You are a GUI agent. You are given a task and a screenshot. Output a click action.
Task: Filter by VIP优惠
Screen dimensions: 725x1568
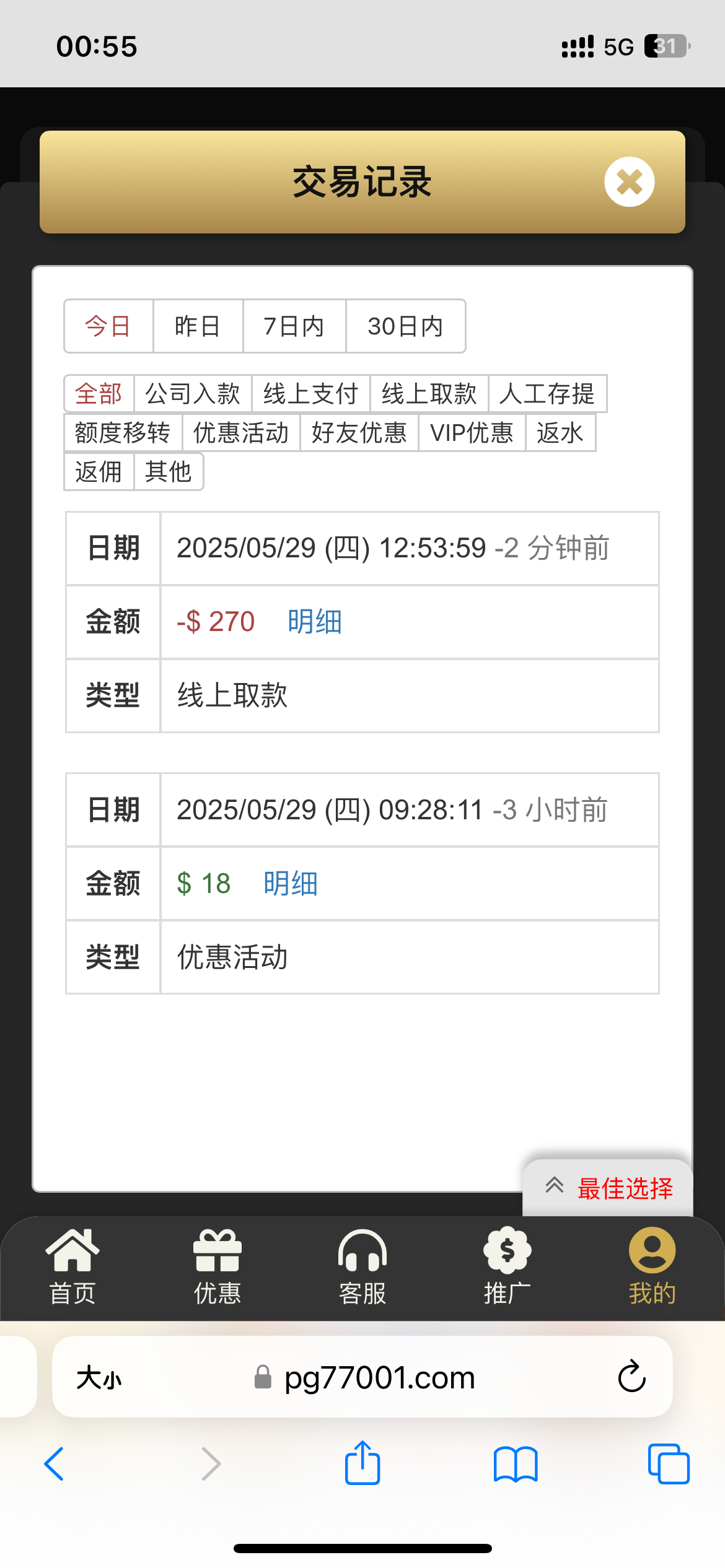472,433
